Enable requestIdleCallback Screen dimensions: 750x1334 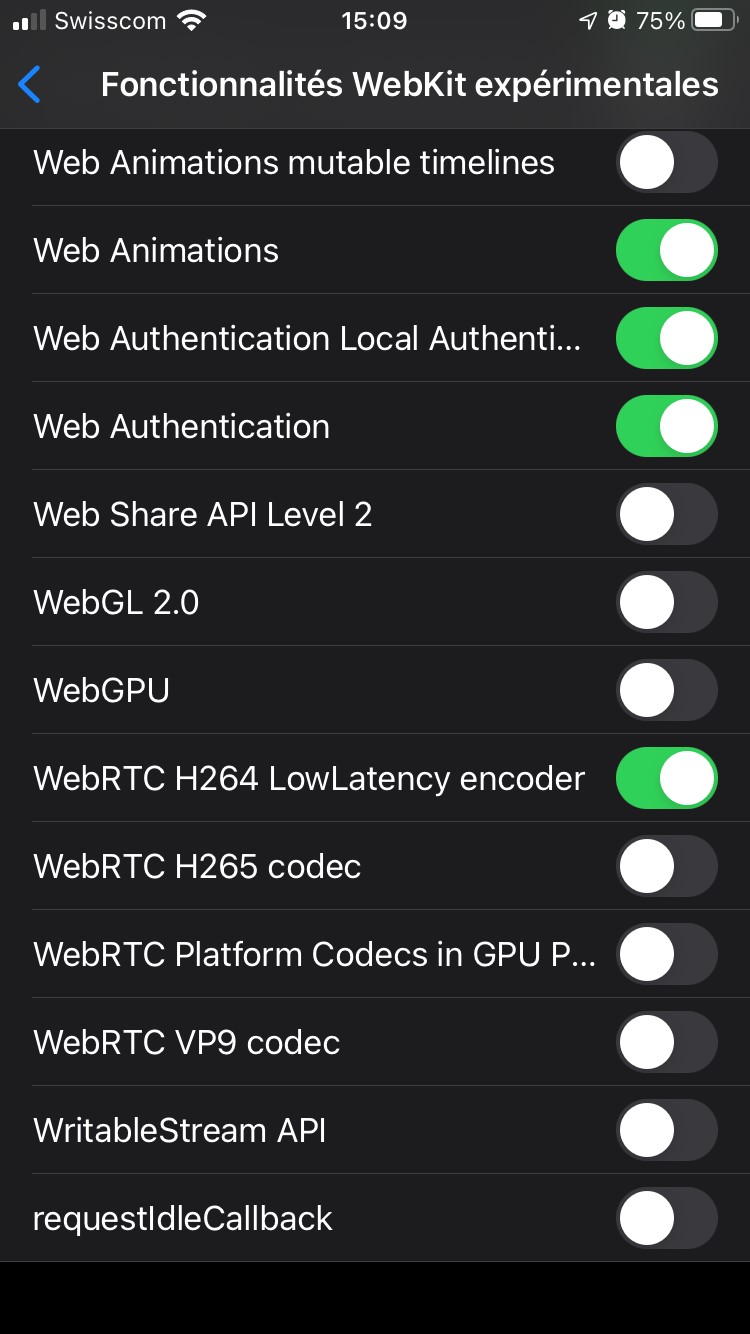[667, 1218]
